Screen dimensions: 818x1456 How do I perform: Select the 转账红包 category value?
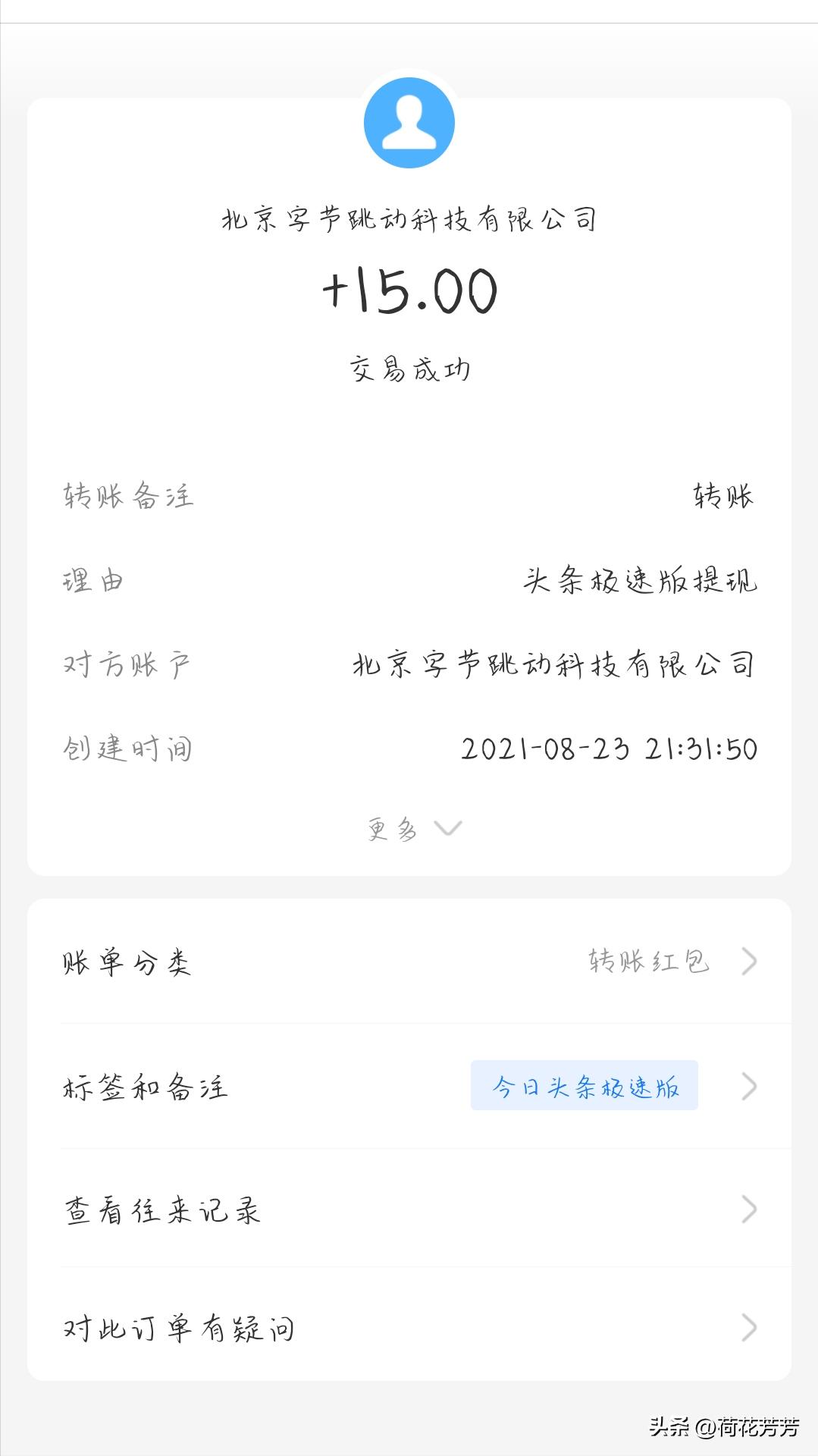(648, 959)
